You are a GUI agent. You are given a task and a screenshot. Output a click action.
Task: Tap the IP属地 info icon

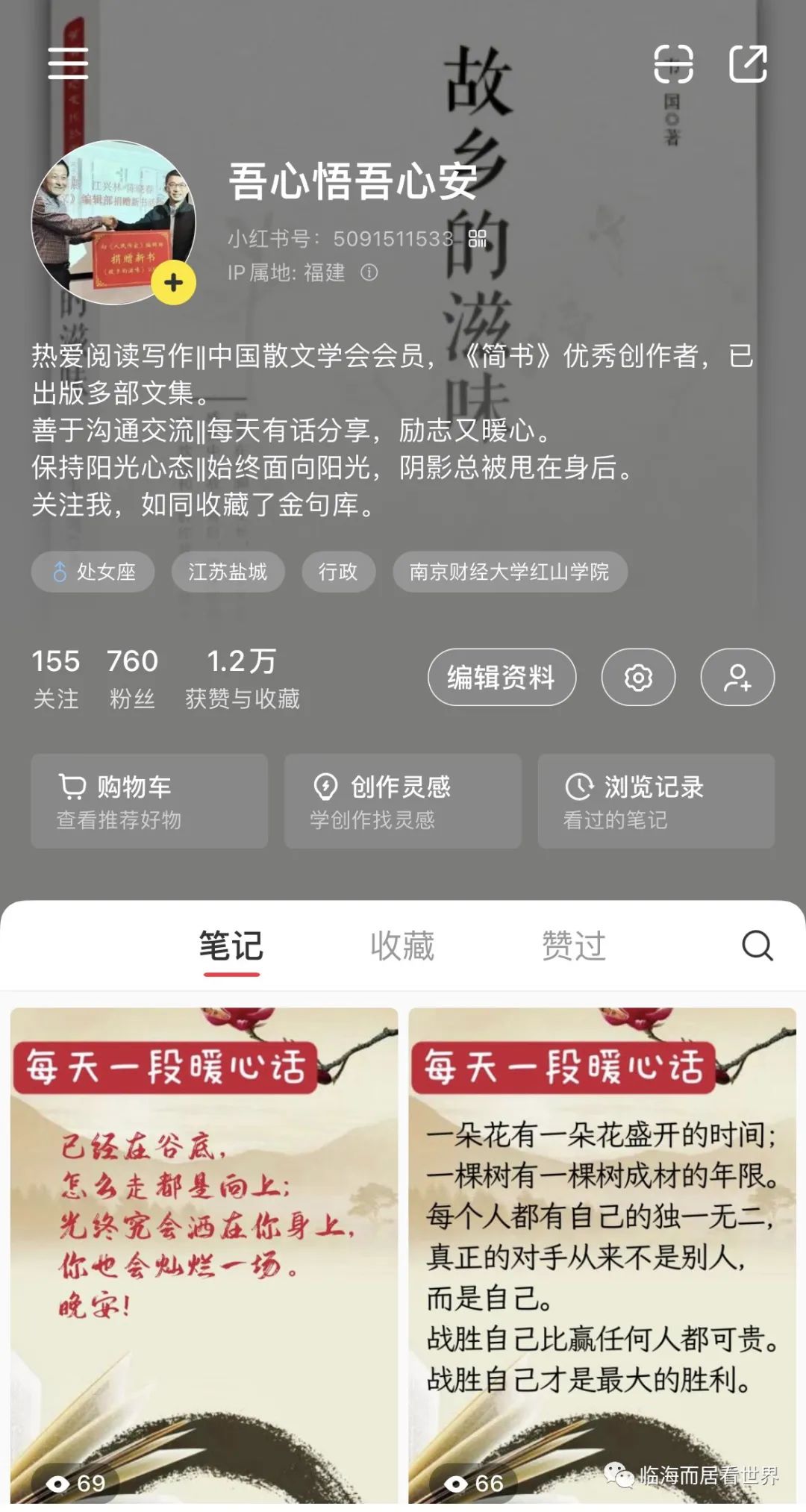[x=369, y=272]
